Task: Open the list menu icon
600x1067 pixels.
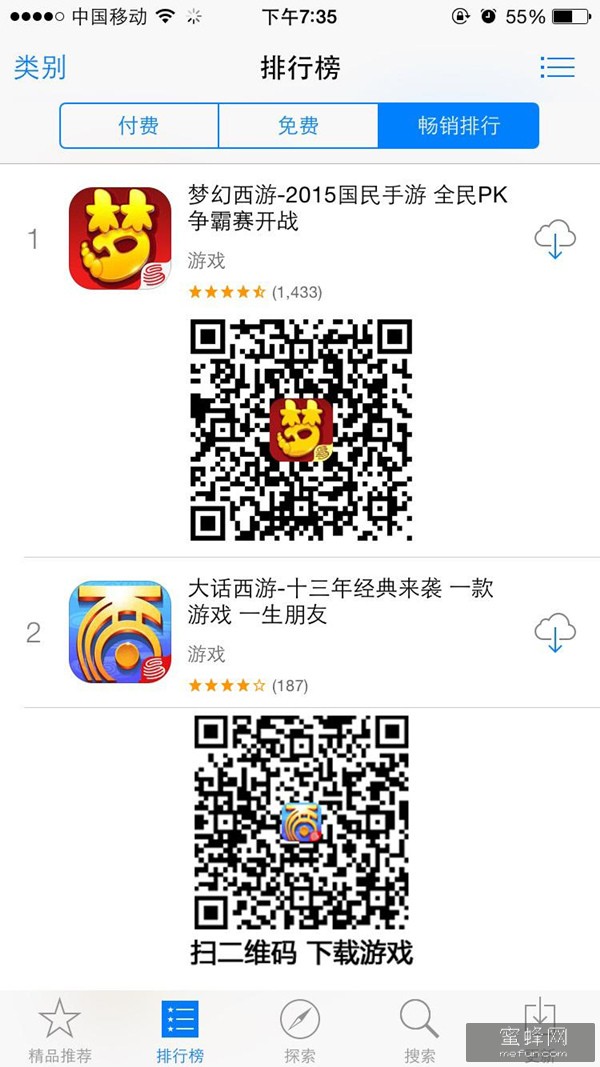Action: tap(557, 67)
